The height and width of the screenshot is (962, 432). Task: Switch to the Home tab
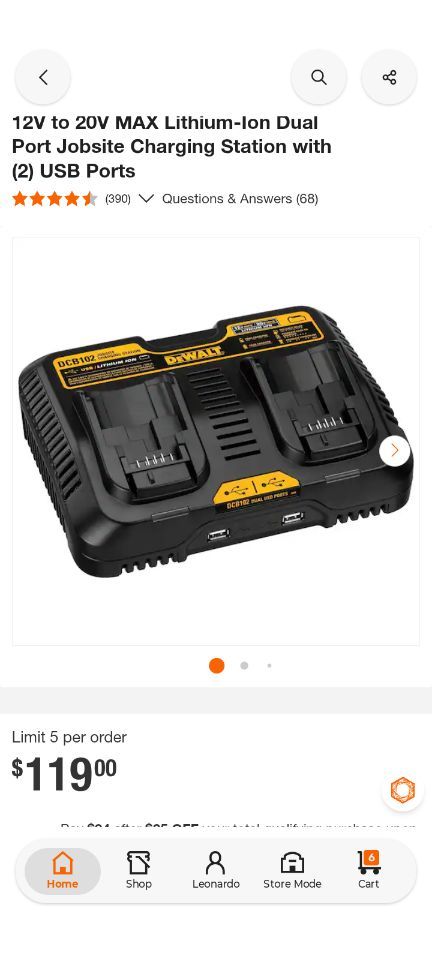coord(63,871)
